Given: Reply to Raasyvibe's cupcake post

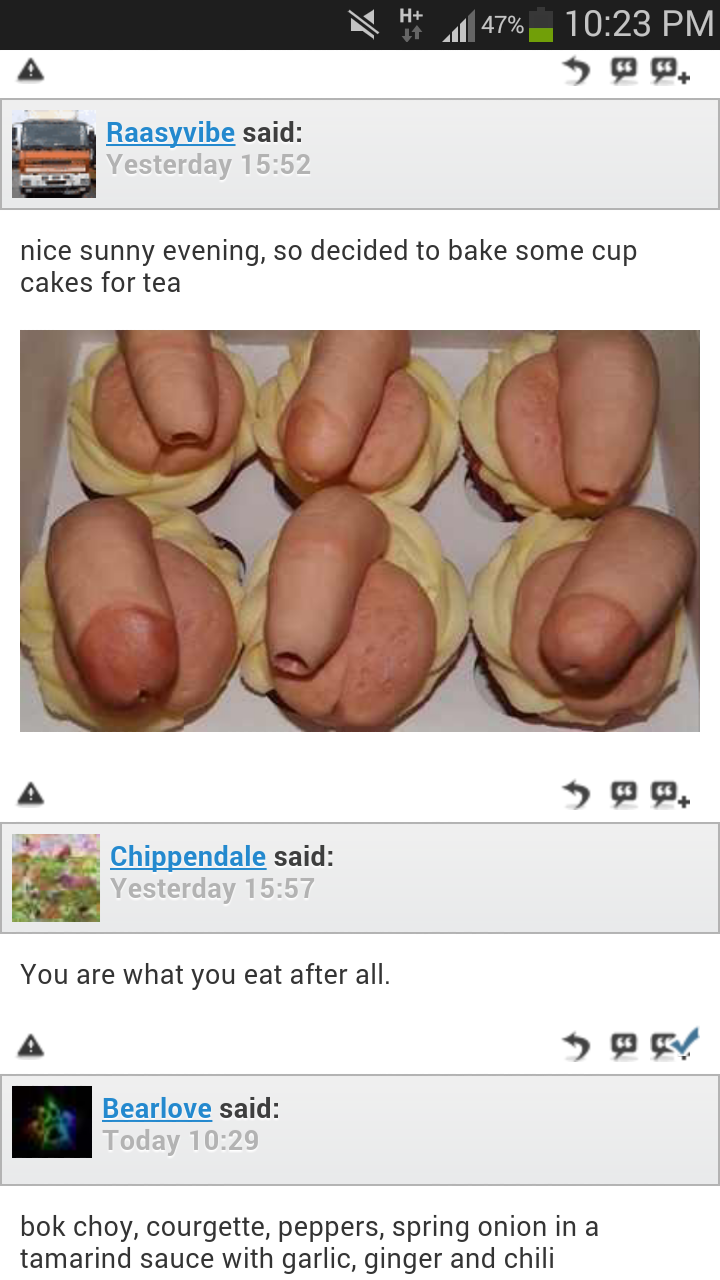Looking at the screenshot, I should tap(576, 795).
